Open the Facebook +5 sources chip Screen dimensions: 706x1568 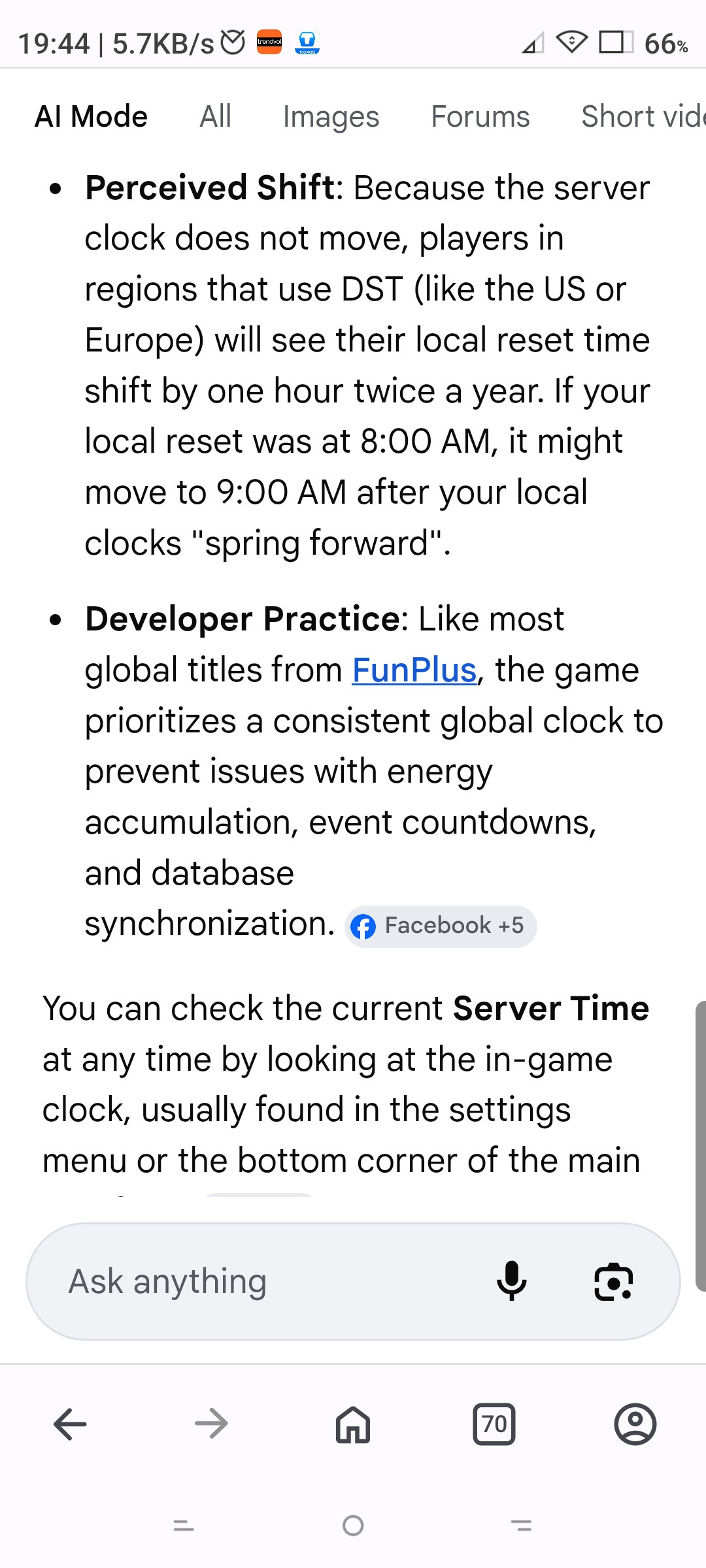441,926
